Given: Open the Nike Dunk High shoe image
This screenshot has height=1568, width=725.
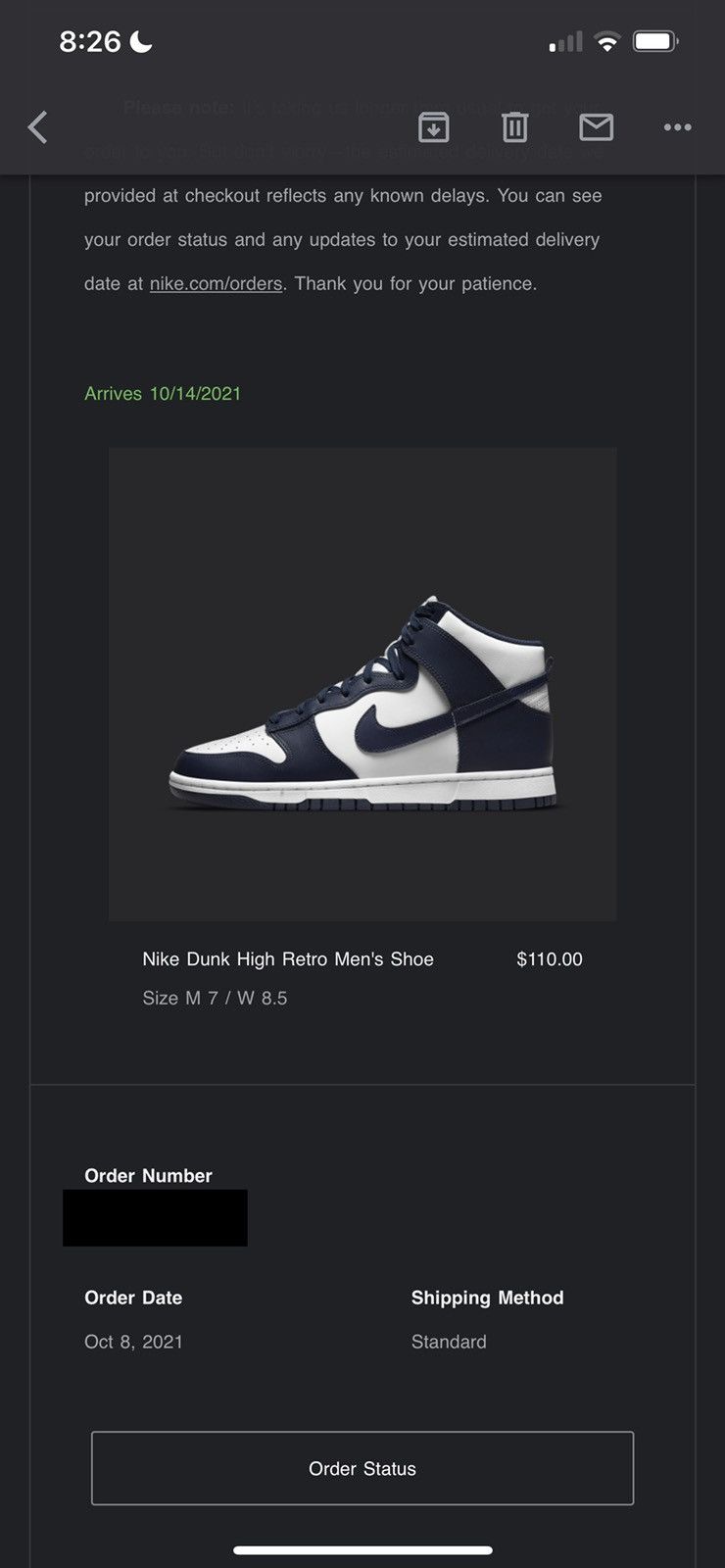Looking at the screenshot, I should [362, 684].
